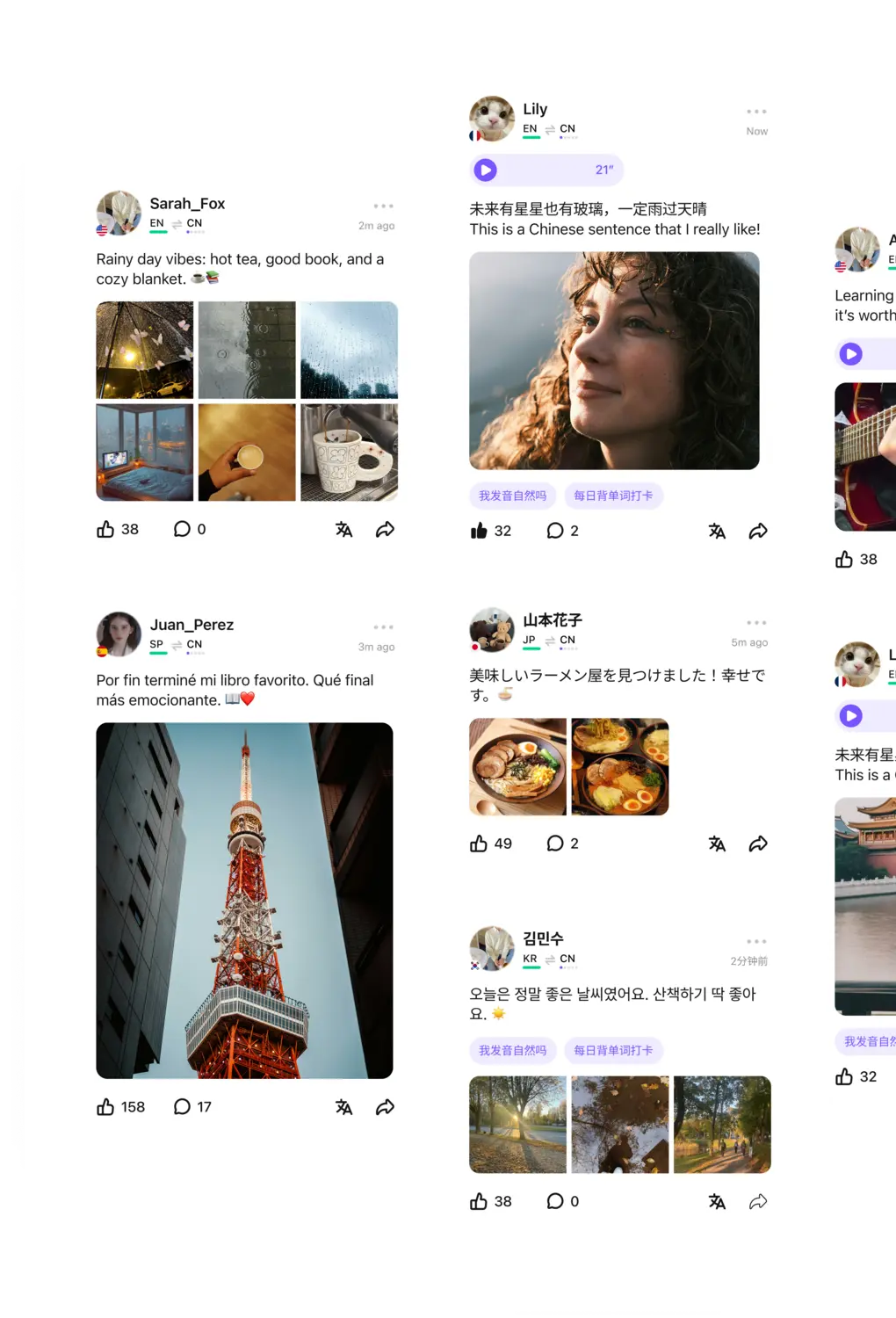Swap the JP⇌CN direction on 山本花子's post
896x1318 pixels.
pos(550,641)
